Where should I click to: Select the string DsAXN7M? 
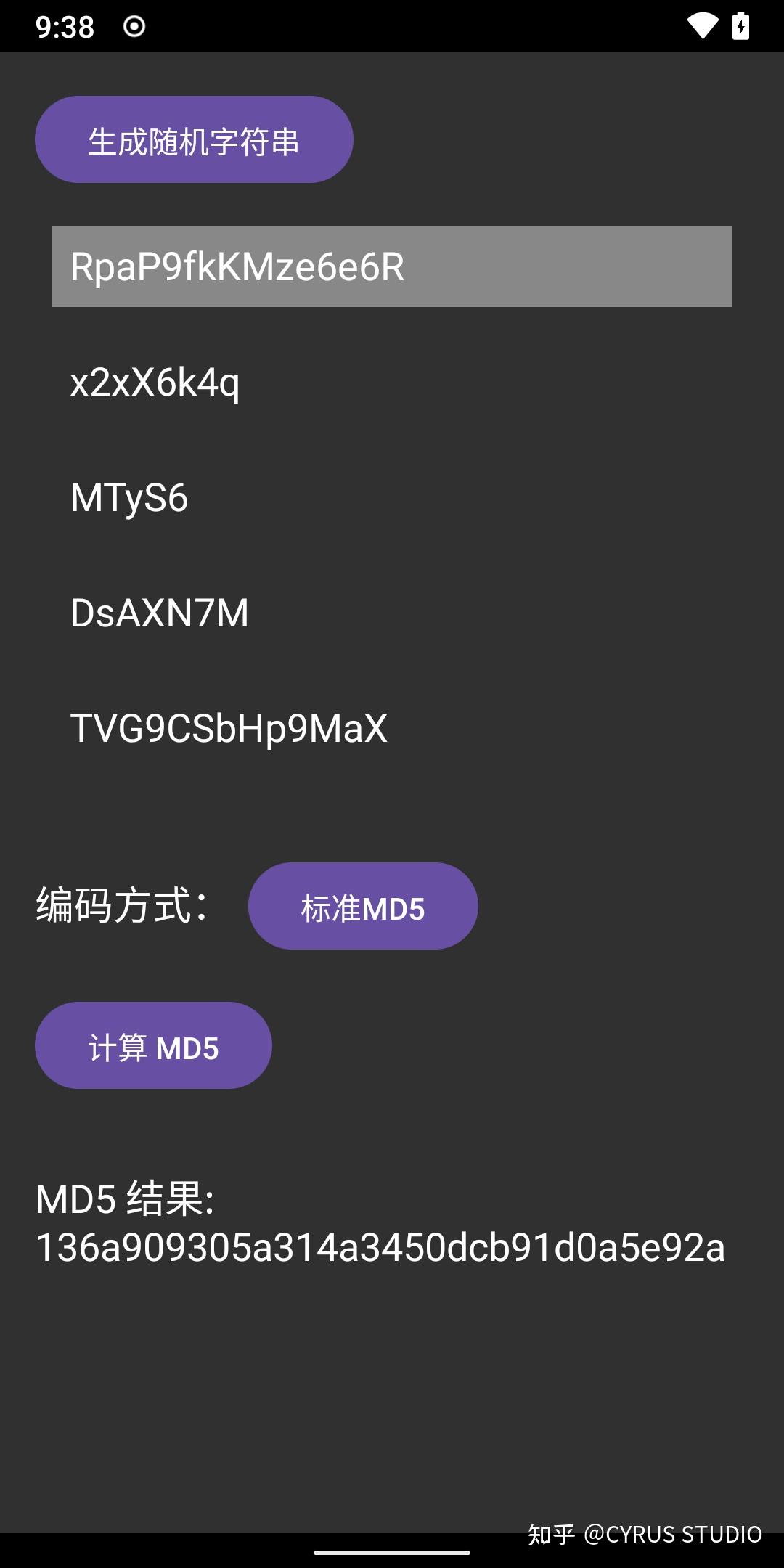click(158, 613)
